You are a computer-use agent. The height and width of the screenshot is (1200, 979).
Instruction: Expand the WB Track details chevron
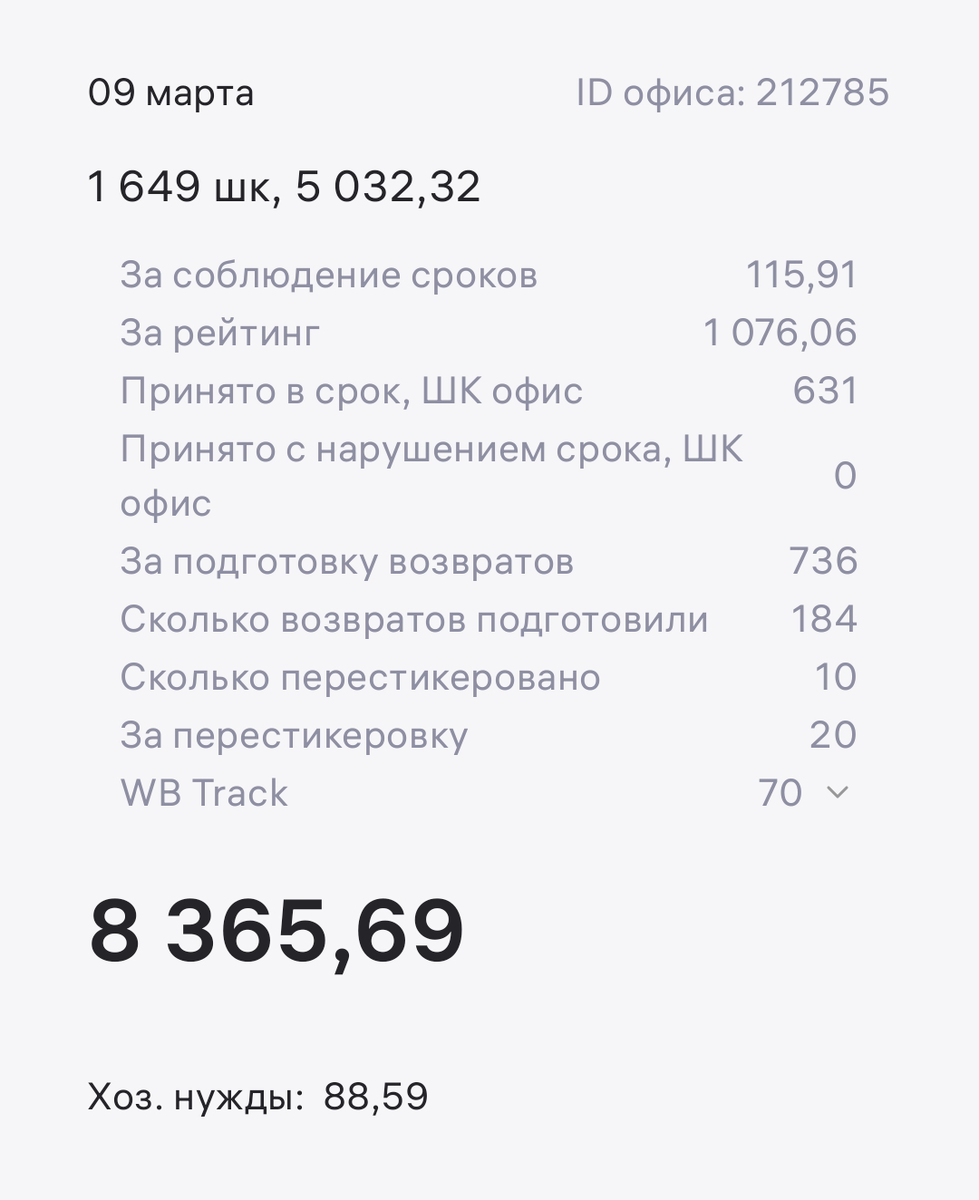pos(840,792)
